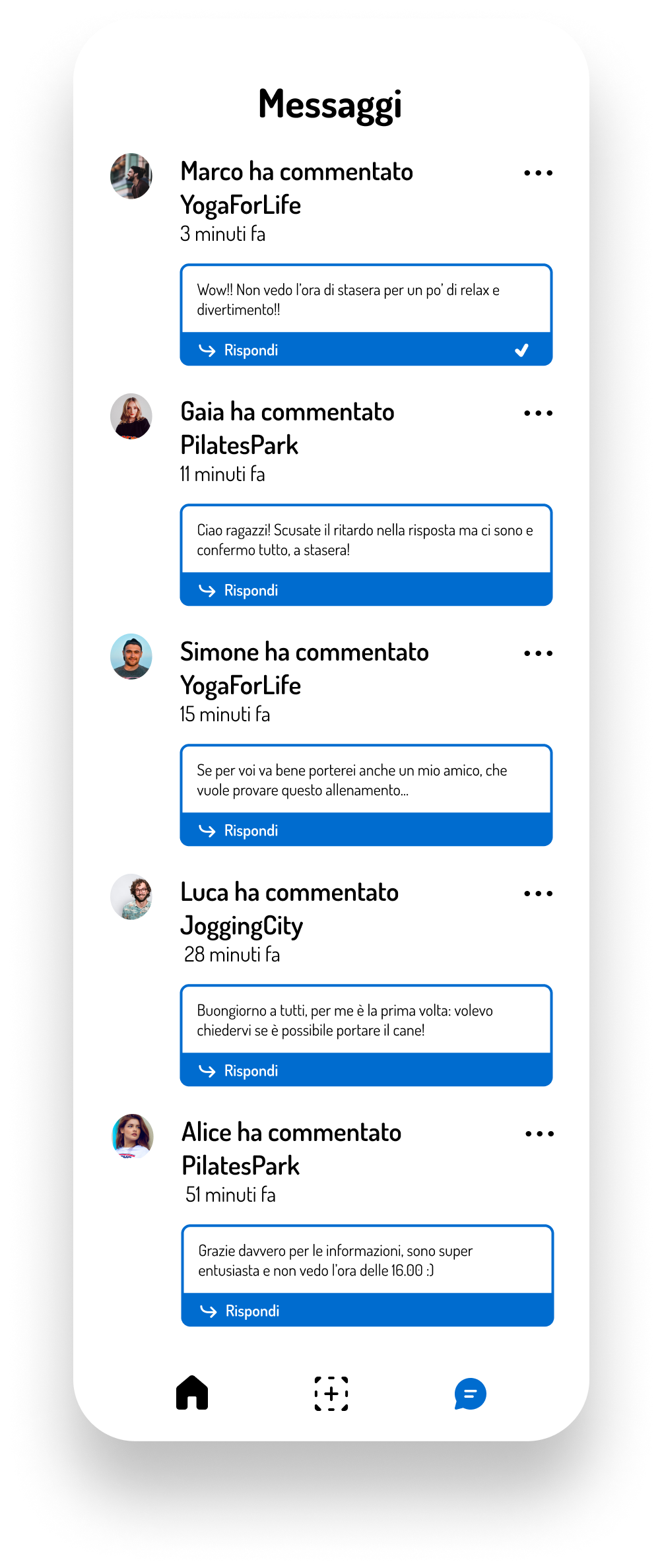Viewport: 662px width, 1568px height.
Task: Open the options menu for Luca's comment
Action: coord(538,894)
